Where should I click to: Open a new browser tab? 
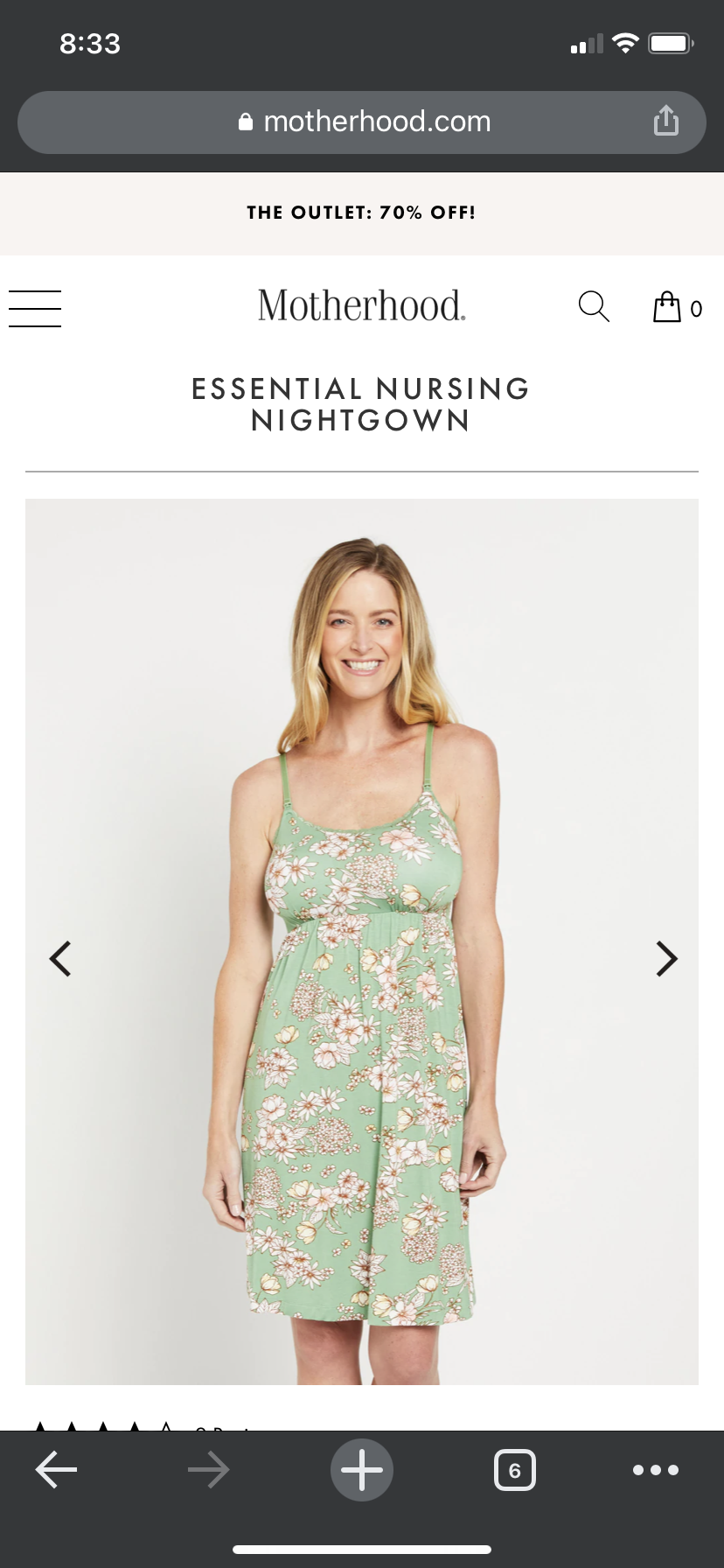click(361, 1470)
